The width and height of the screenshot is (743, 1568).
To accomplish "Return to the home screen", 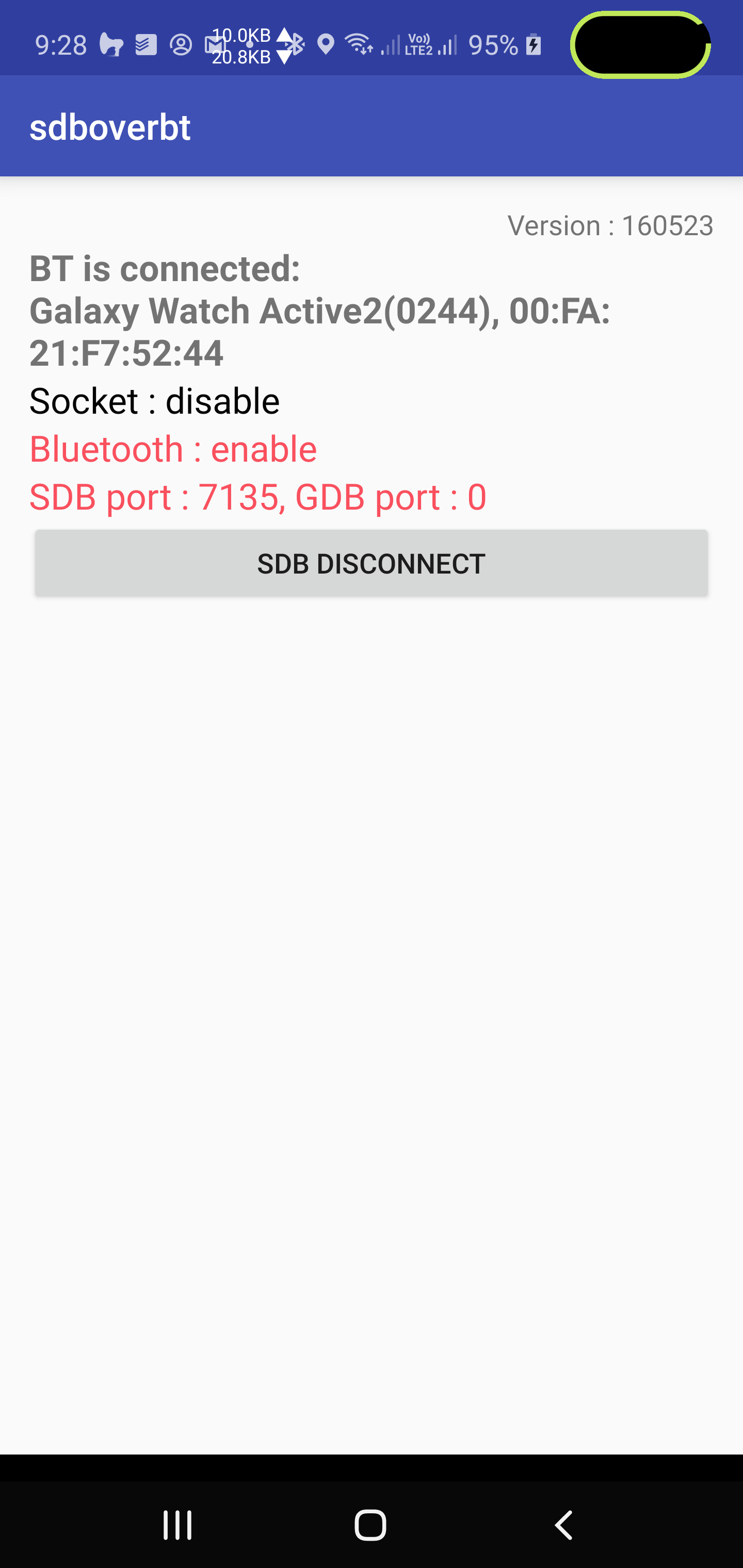I will click(x=370, y=1525).
